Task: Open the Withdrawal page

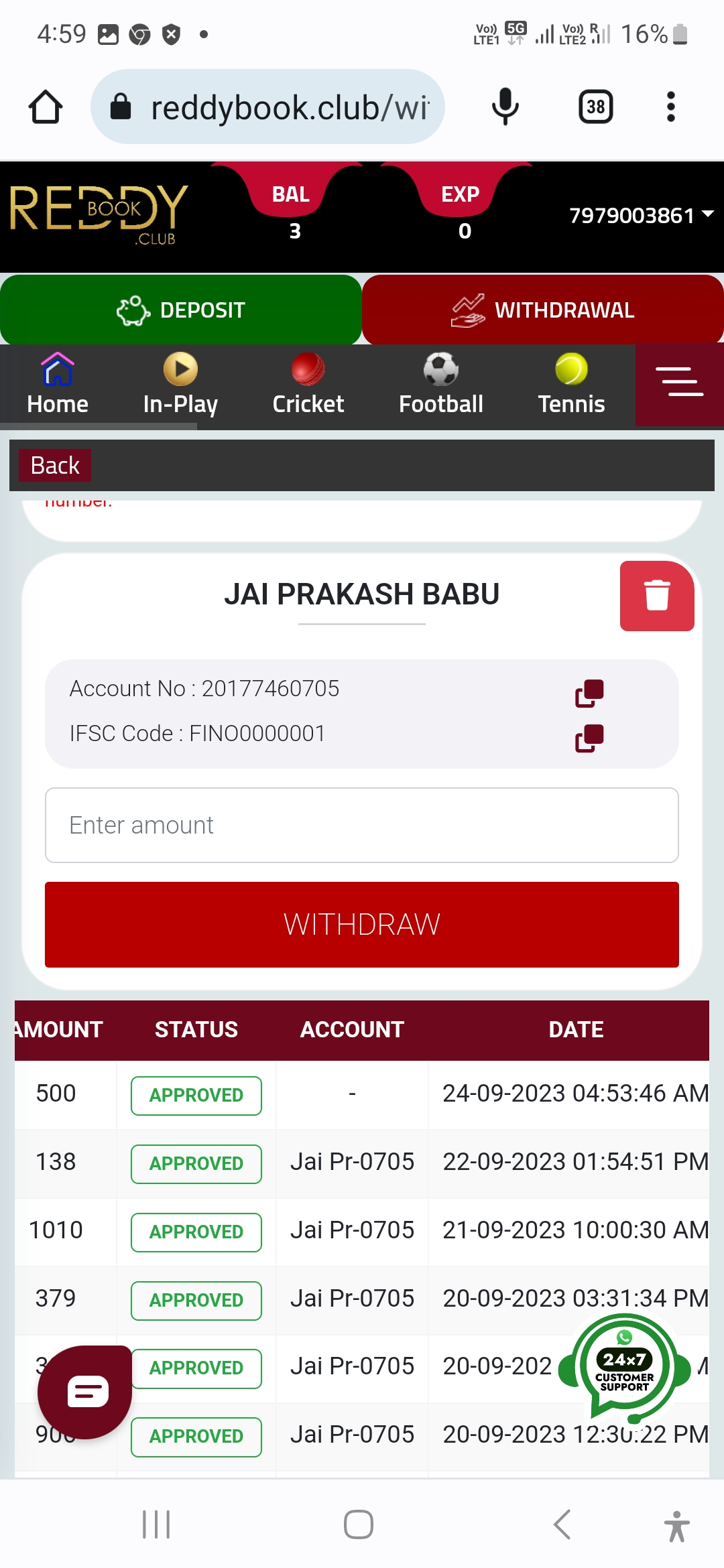Action: 543,310
